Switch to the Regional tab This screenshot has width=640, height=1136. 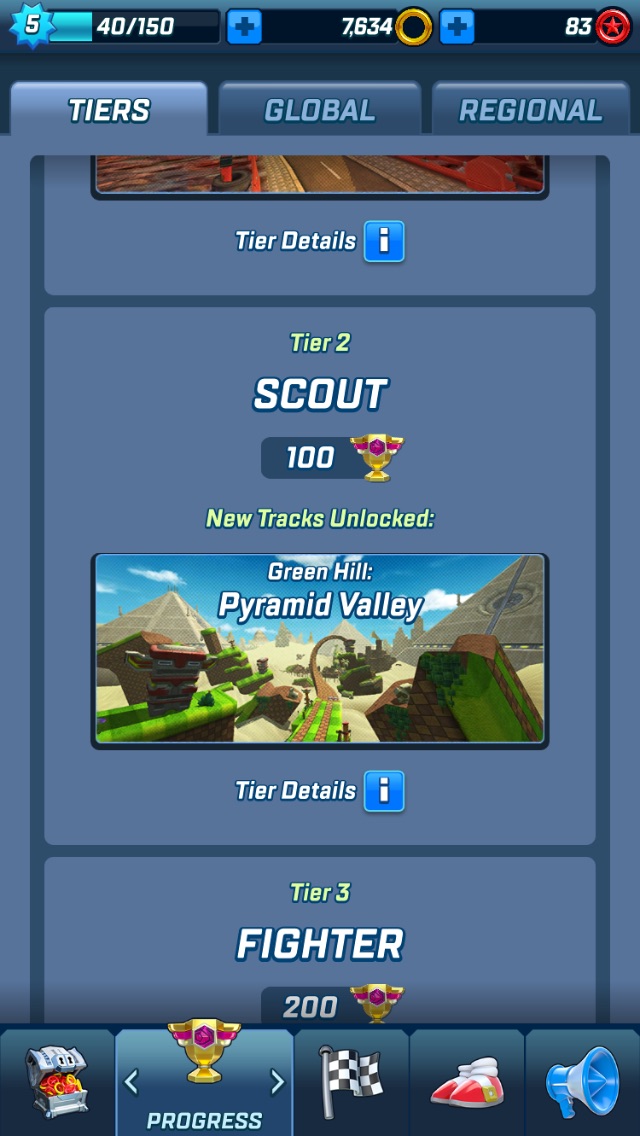pos(530,109)
